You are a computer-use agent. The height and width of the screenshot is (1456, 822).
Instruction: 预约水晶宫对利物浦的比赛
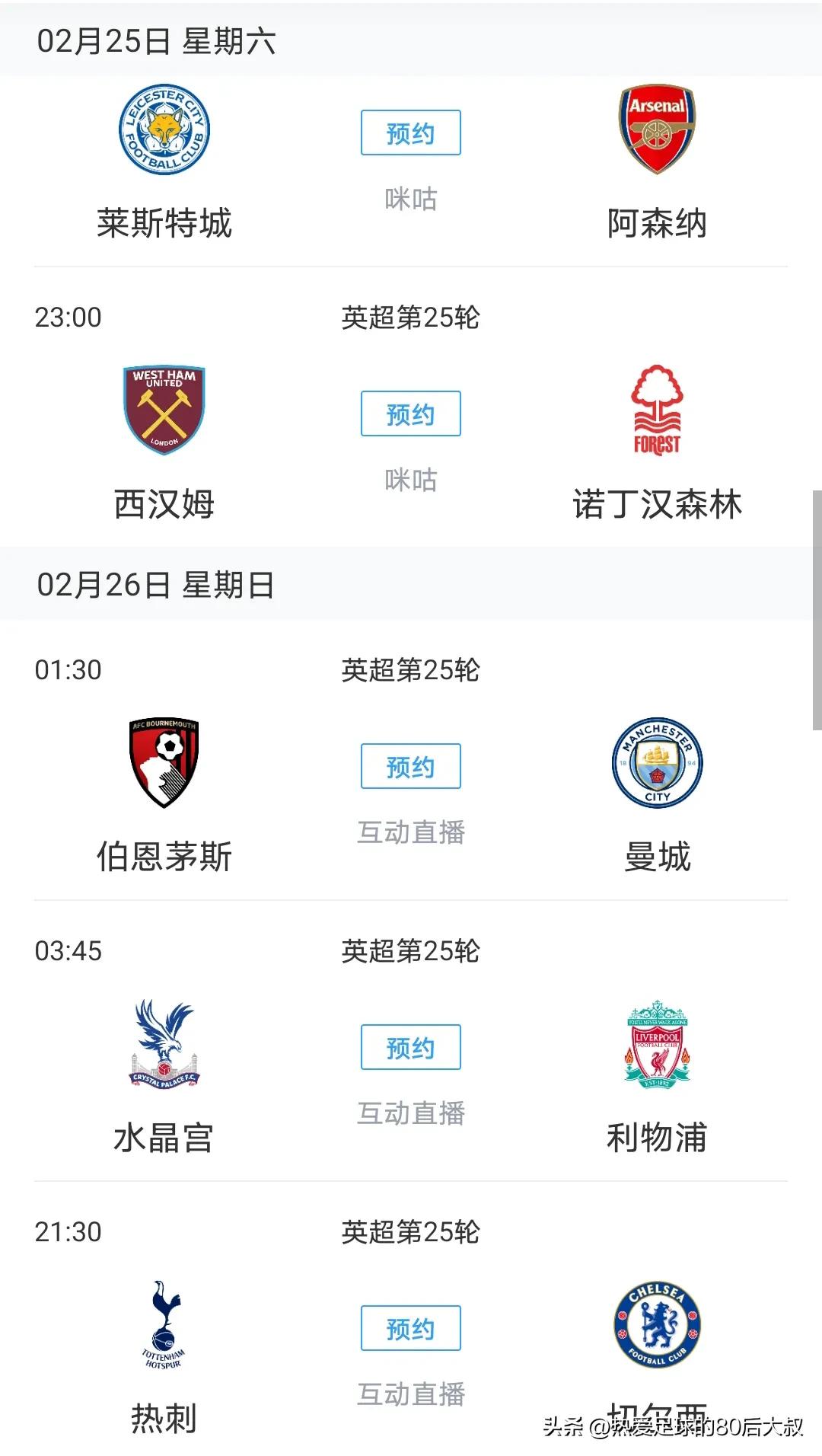click(410, 1046)
